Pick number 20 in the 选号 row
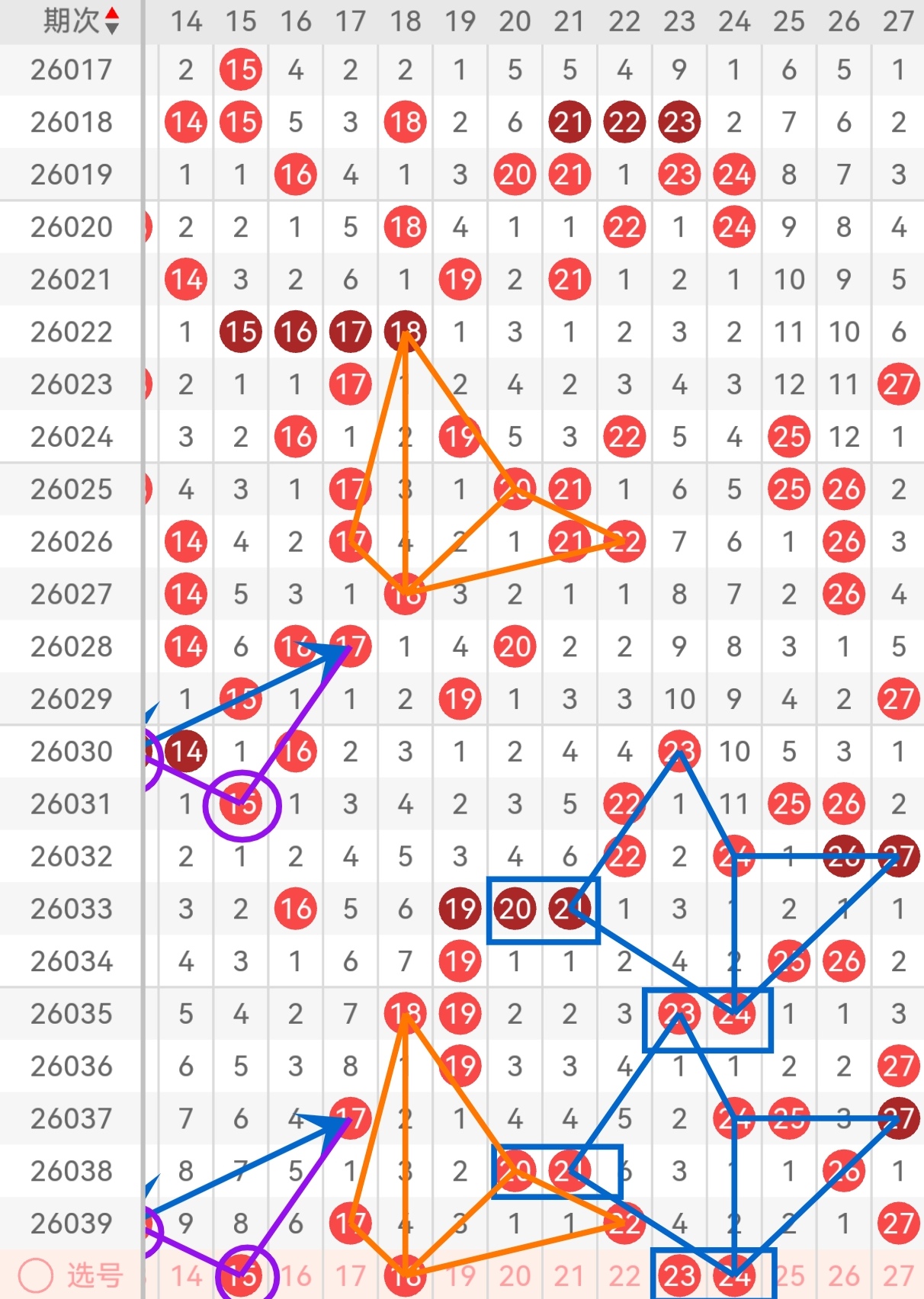This screenshot has height=1299, width=924. (515, 1275)
